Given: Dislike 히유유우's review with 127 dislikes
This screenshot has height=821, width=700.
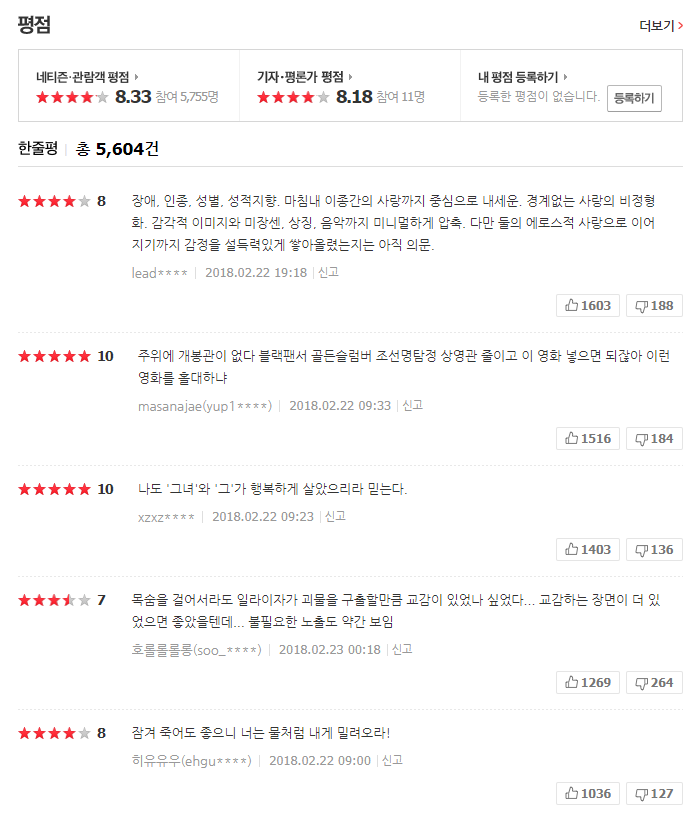Looking at the screenshot, I should coord(654,793).
